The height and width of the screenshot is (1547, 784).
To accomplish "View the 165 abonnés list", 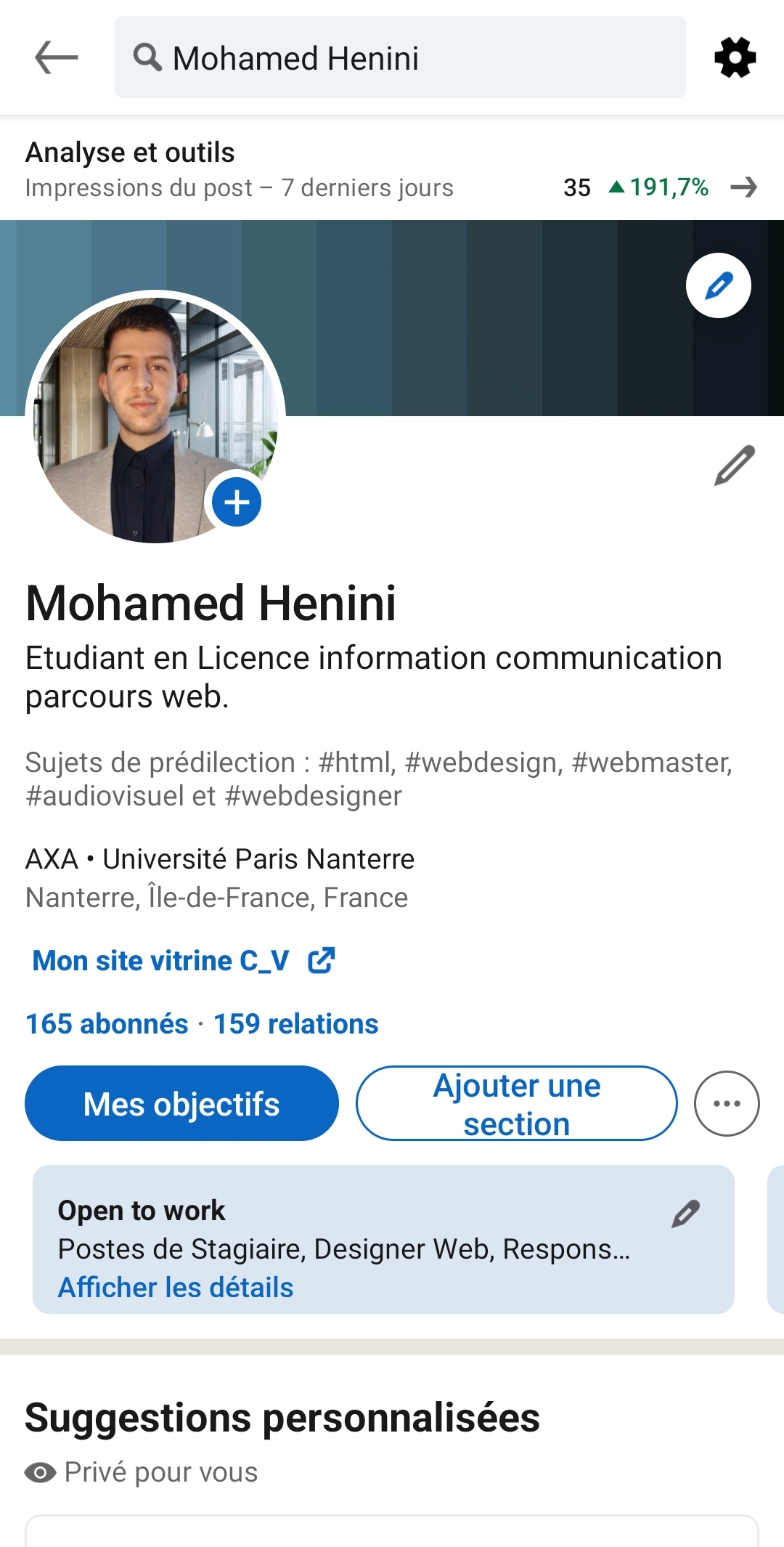I will pos(103,1023).
